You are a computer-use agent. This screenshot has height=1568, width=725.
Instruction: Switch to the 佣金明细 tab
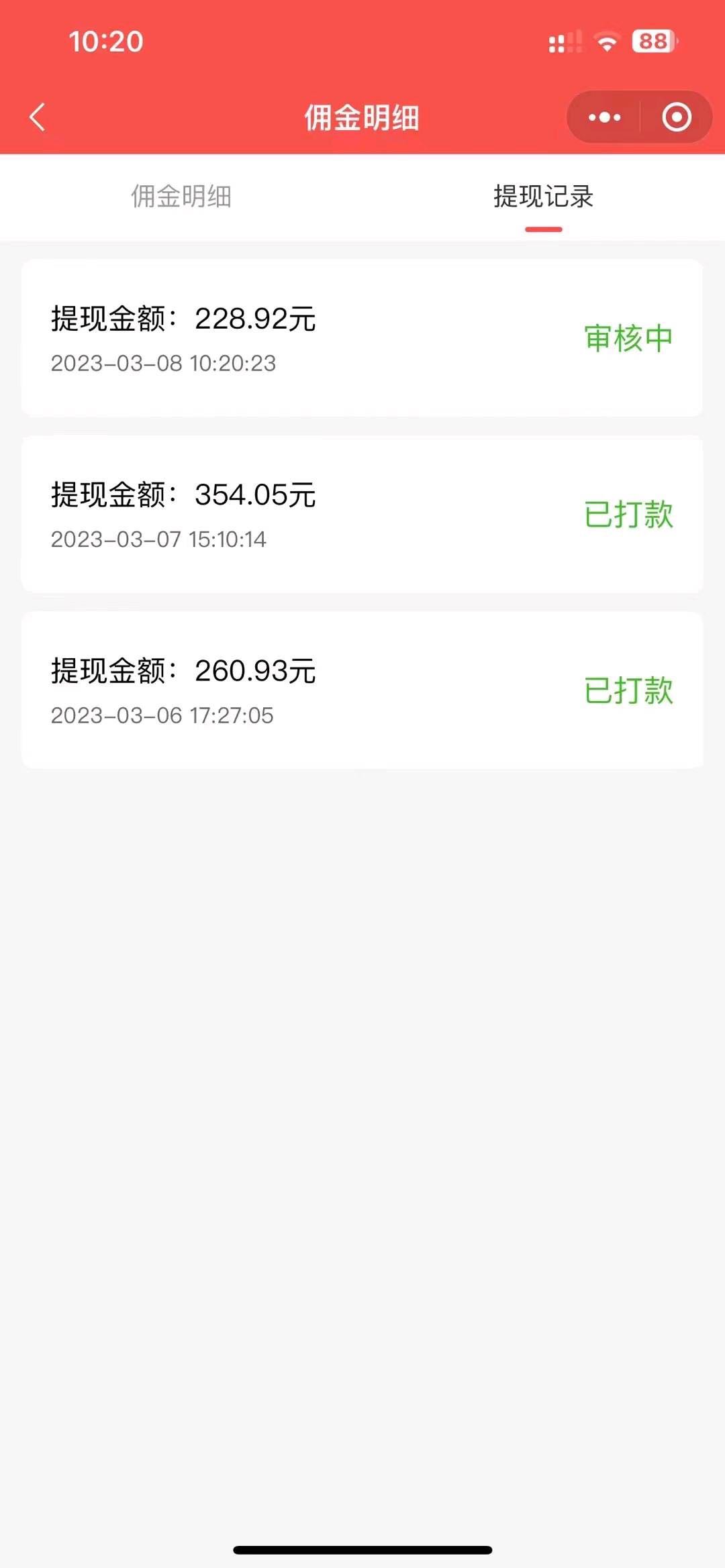click(x=181, y=197)
